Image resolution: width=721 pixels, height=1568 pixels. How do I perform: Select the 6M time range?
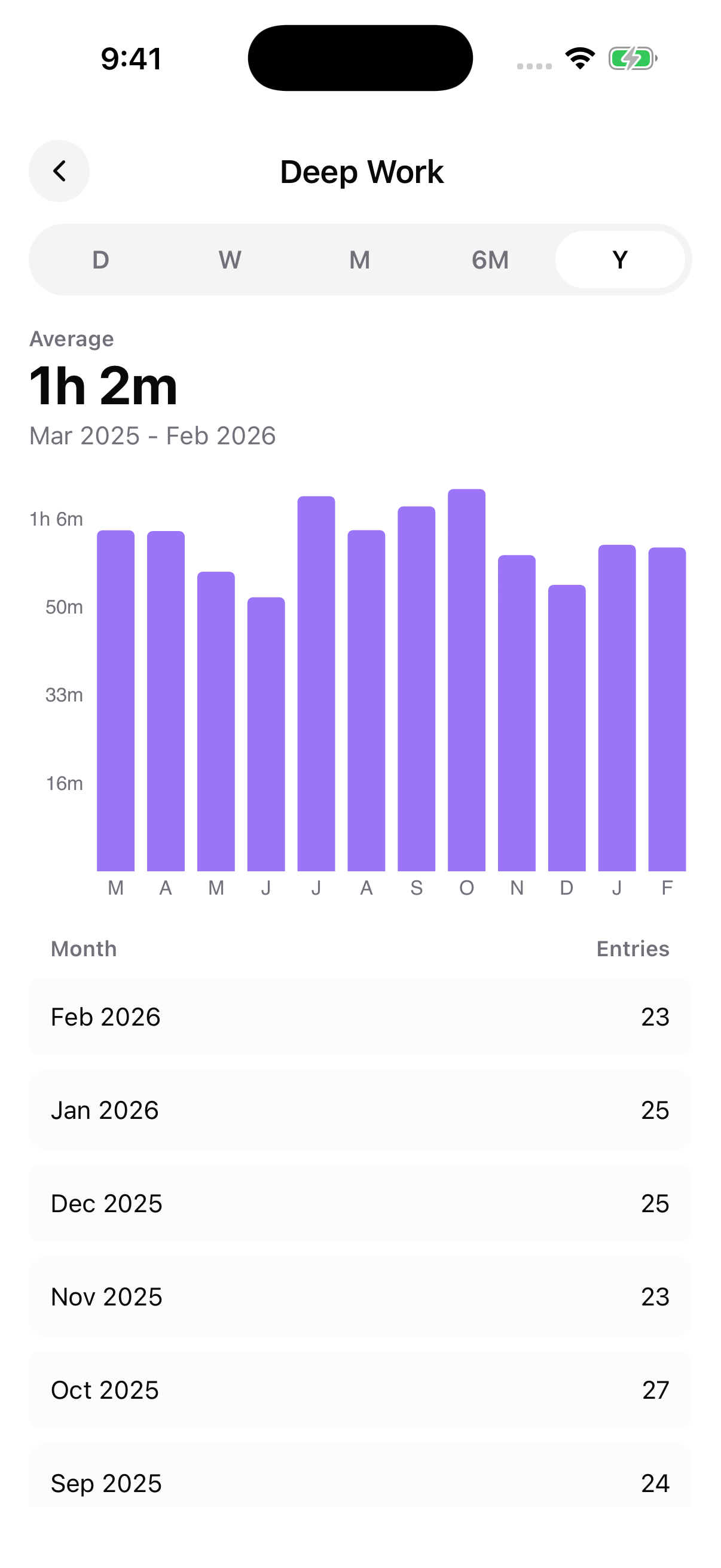tap(490, 260)
